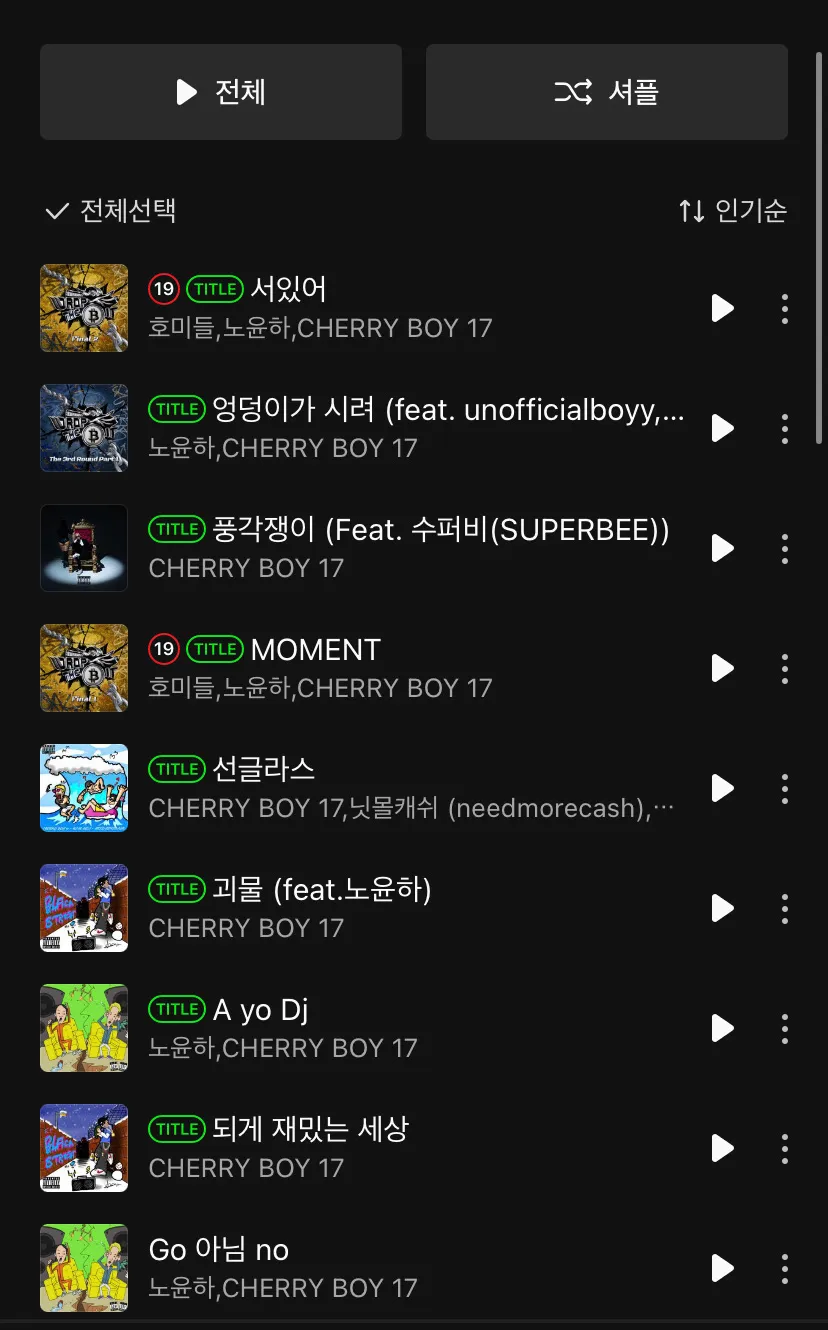Play the track Go 아님 no
This screenshot has width=828, height=1330.
pos(721,1268)
